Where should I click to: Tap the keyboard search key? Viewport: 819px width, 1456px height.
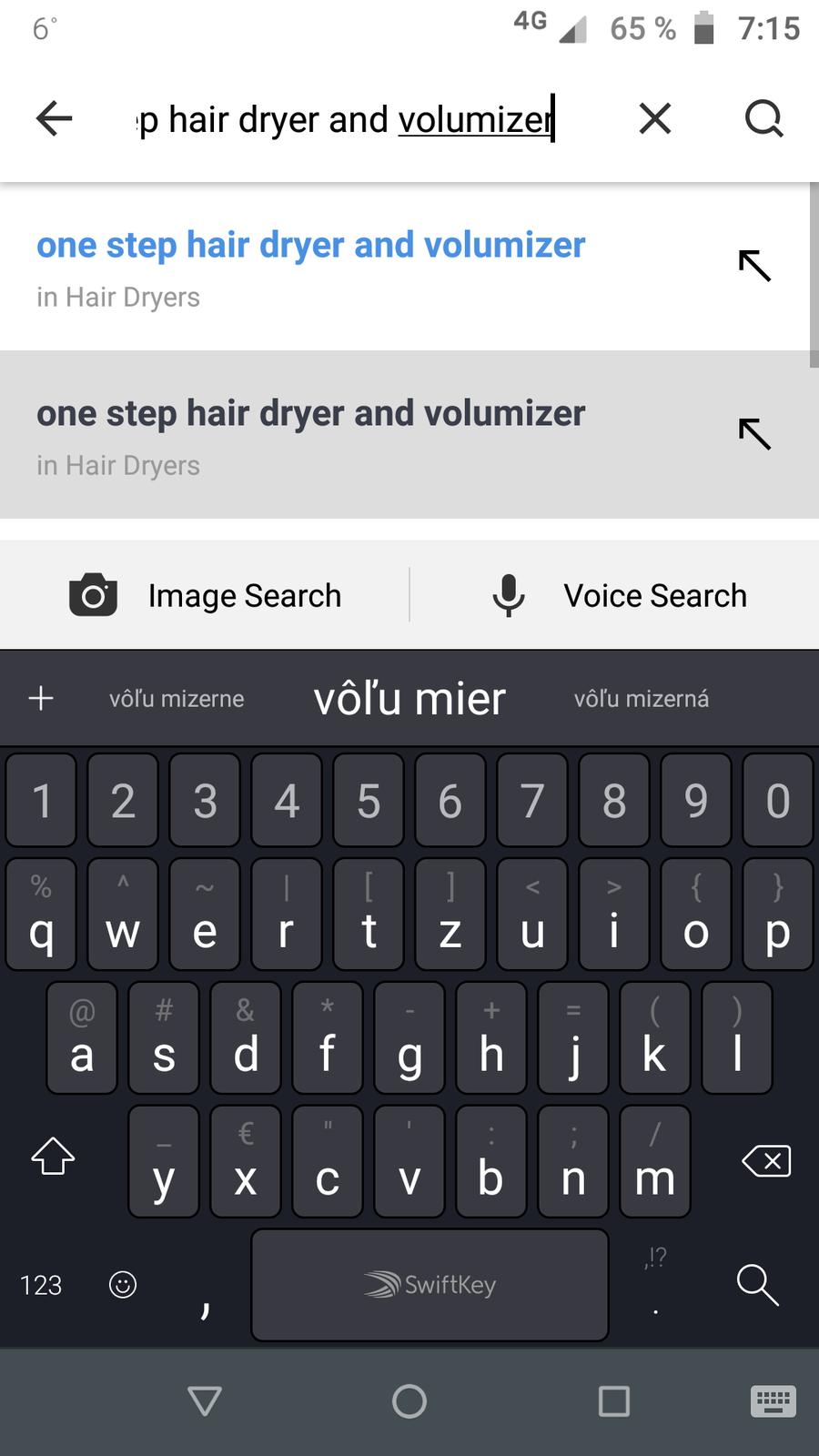tap(757, 1284)
